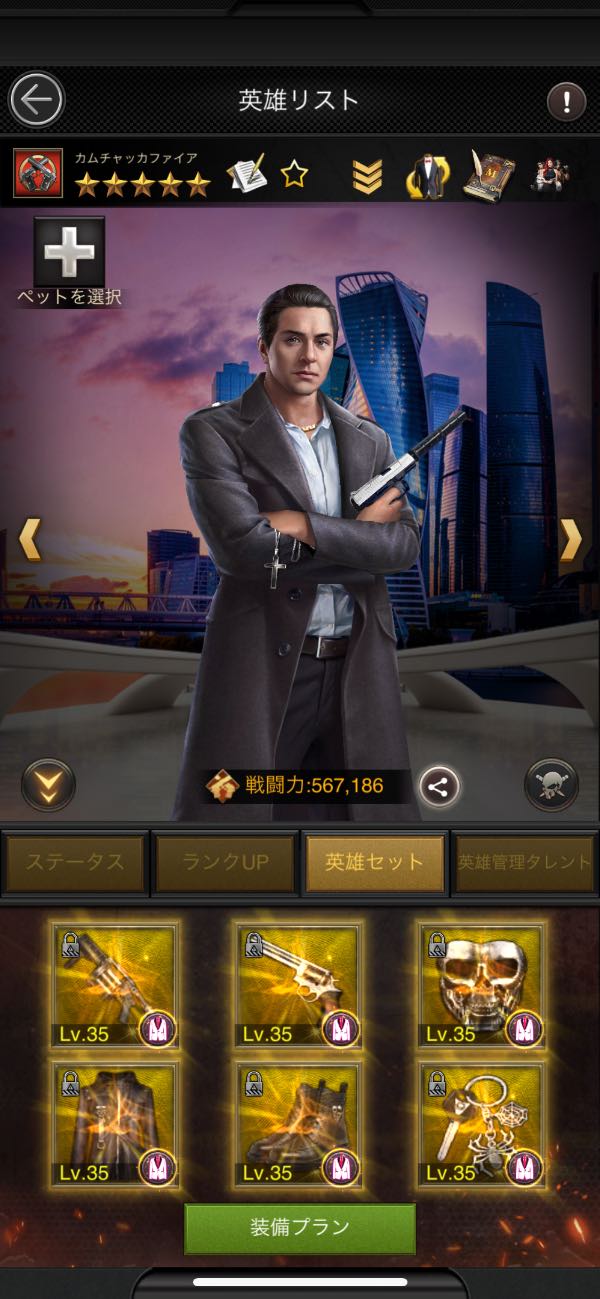Open the Lv.35 boots equipment slot

[299, 1125]
